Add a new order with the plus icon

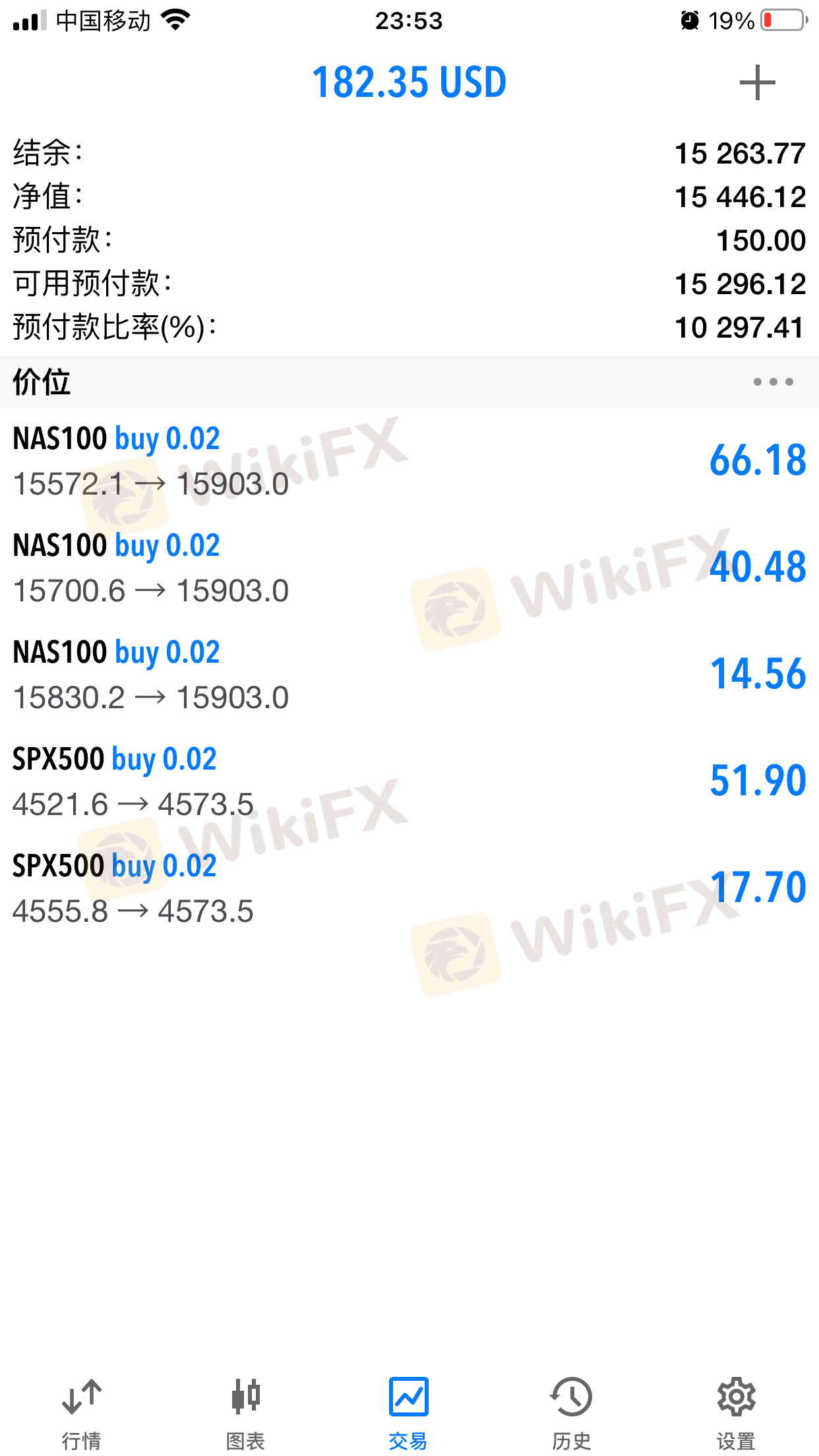757,83
